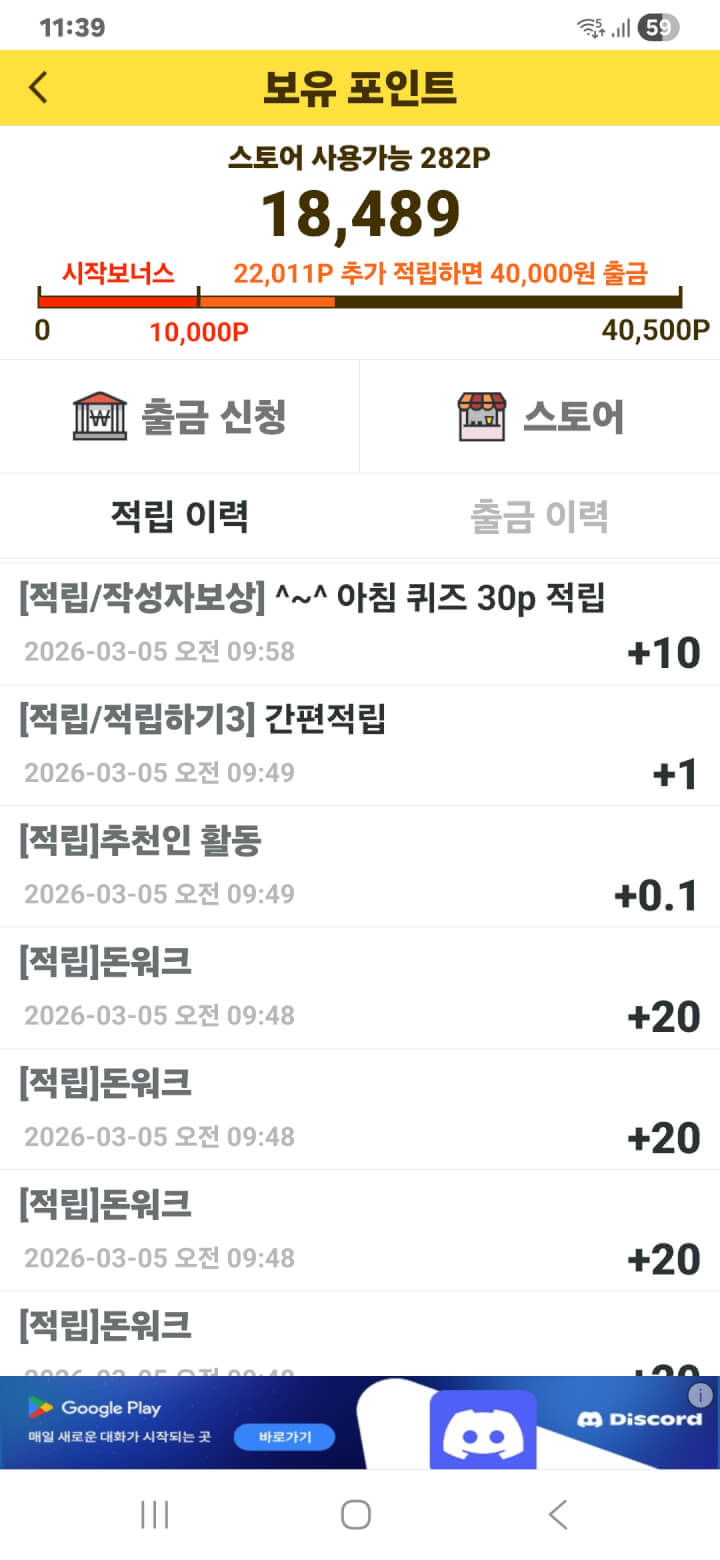Open 출금 신청 withdrawal request
This screenshot has width=720, height=1560.
[x=180, y=416]
